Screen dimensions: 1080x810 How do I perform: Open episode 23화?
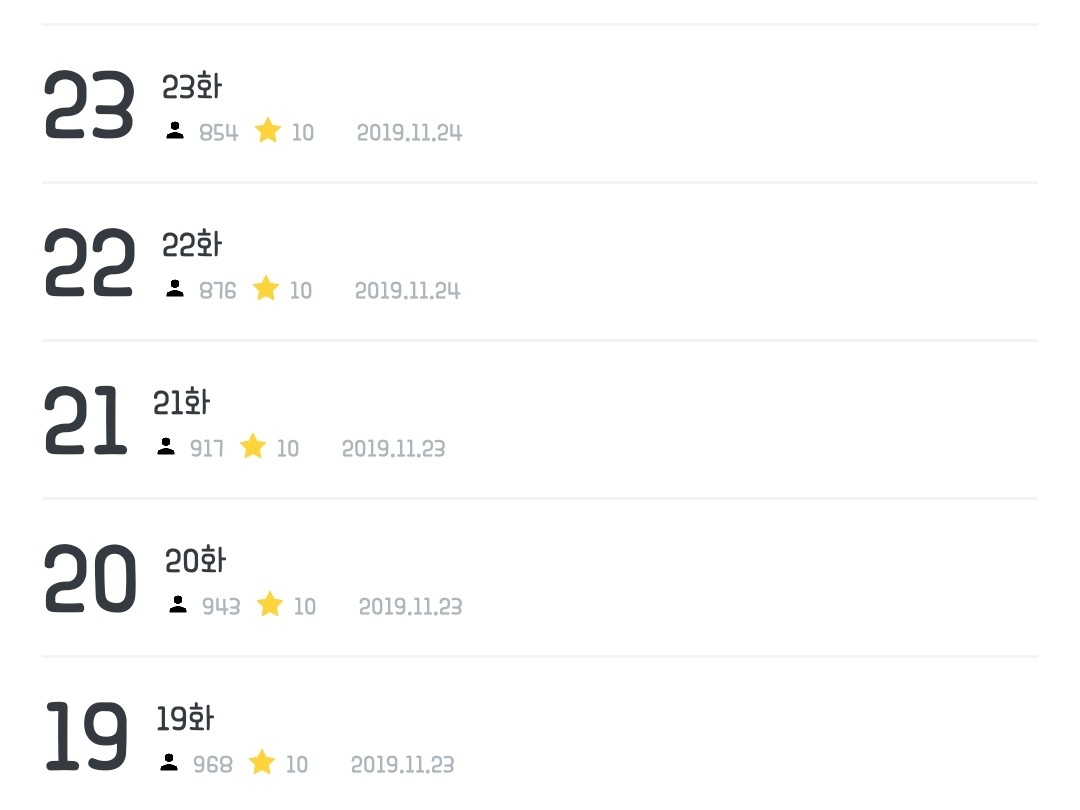click(539, 104)
